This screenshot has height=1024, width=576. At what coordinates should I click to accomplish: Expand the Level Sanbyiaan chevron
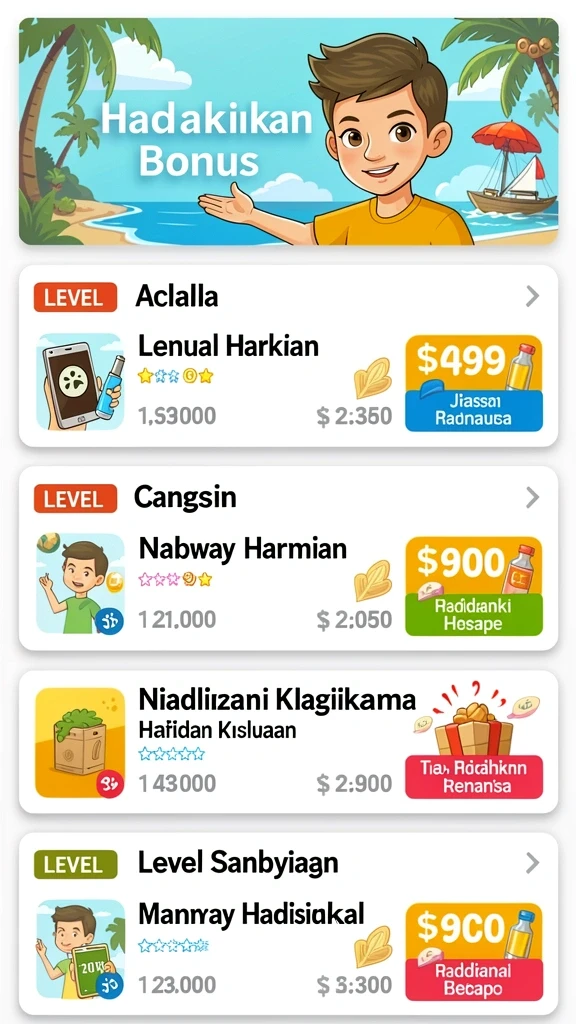(x=533, y=863)
